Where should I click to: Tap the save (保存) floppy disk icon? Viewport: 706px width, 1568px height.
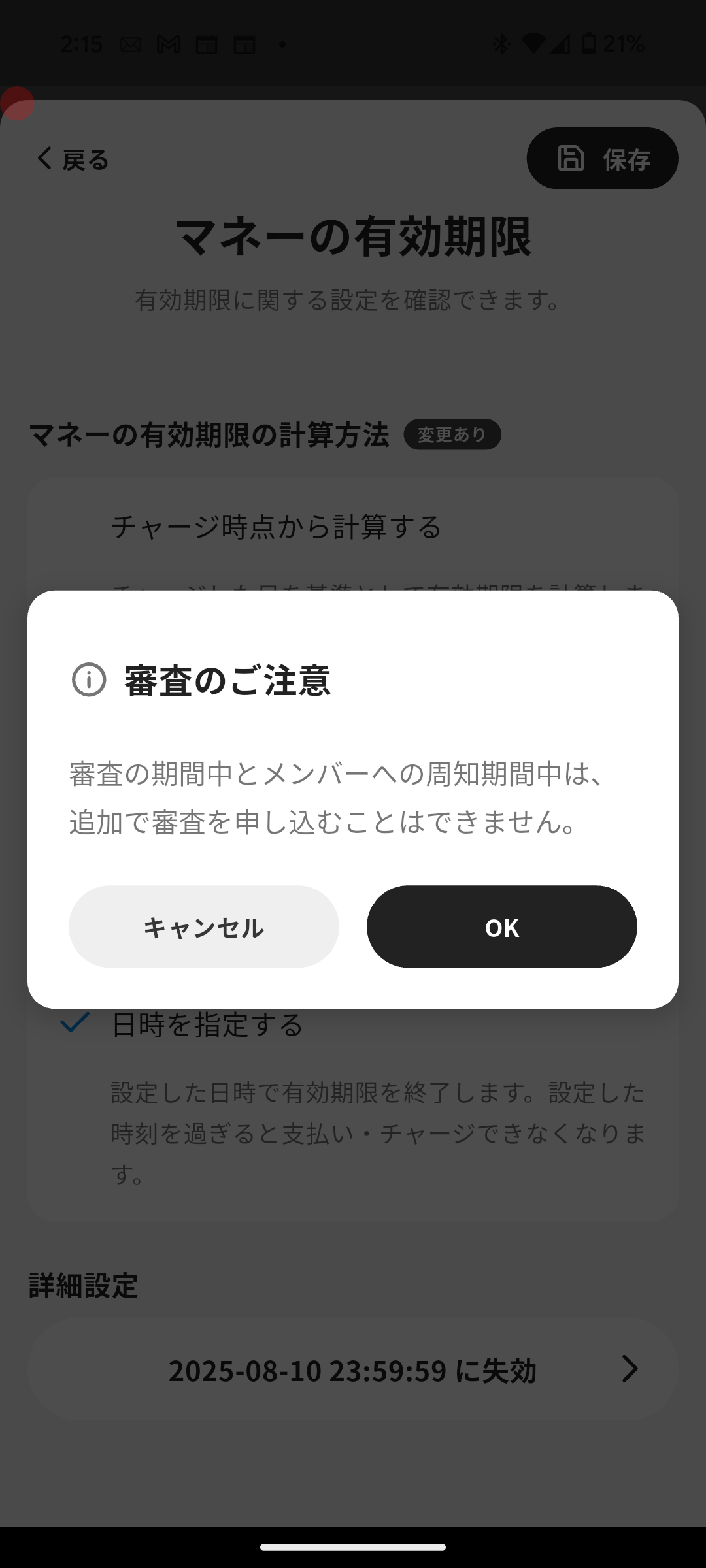pyautogui.click(x=571, y=157)
